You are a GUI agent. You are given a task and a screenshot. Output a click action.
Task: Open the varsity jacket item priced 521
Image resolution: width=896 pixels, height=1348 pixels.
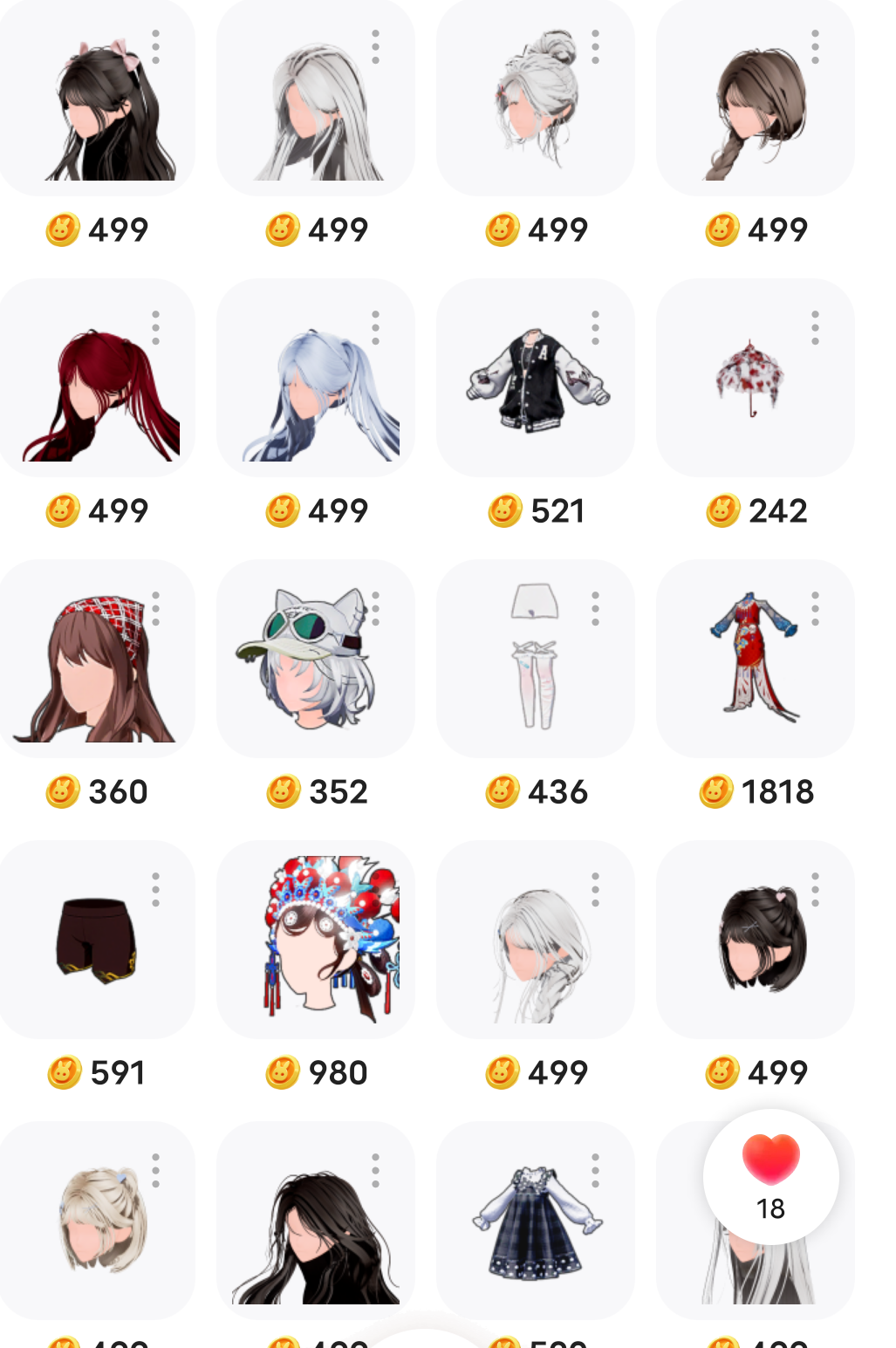[x=536, y=379]
